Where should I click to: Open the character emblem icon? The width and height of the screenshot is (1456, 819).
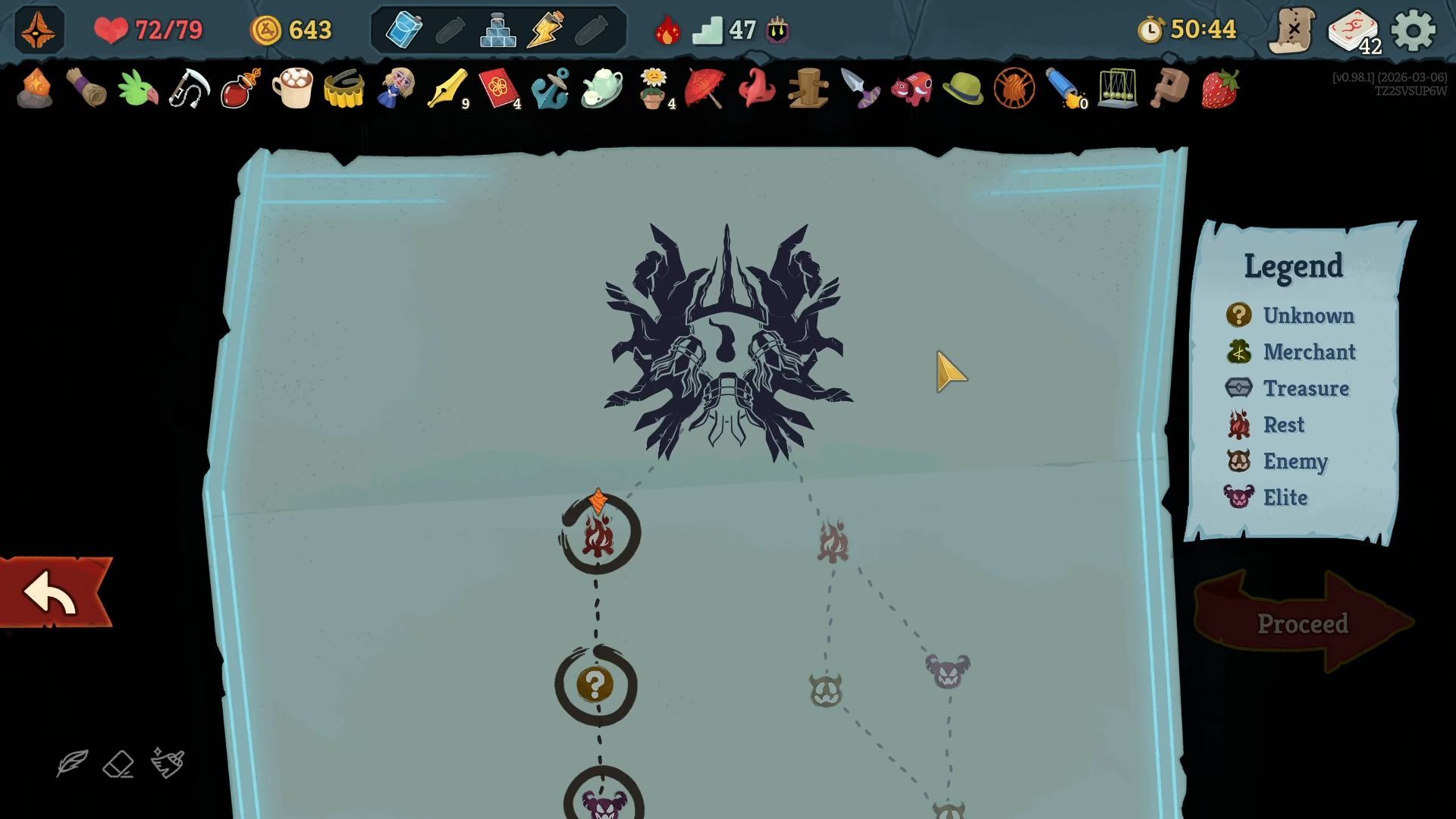(x=39, y=30)
